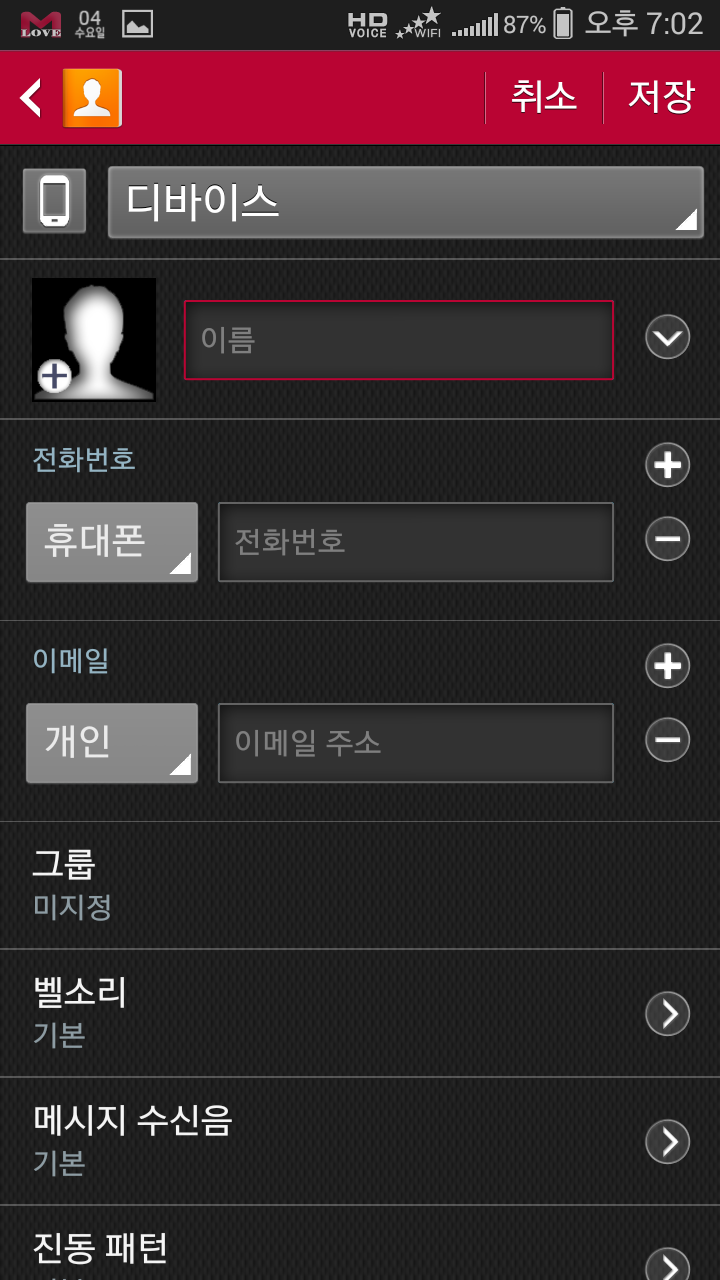Select the 이메일 주소 input field
Image resolution: width=720 pixels, height=1280 pixels.
click(x=415, y=743)
